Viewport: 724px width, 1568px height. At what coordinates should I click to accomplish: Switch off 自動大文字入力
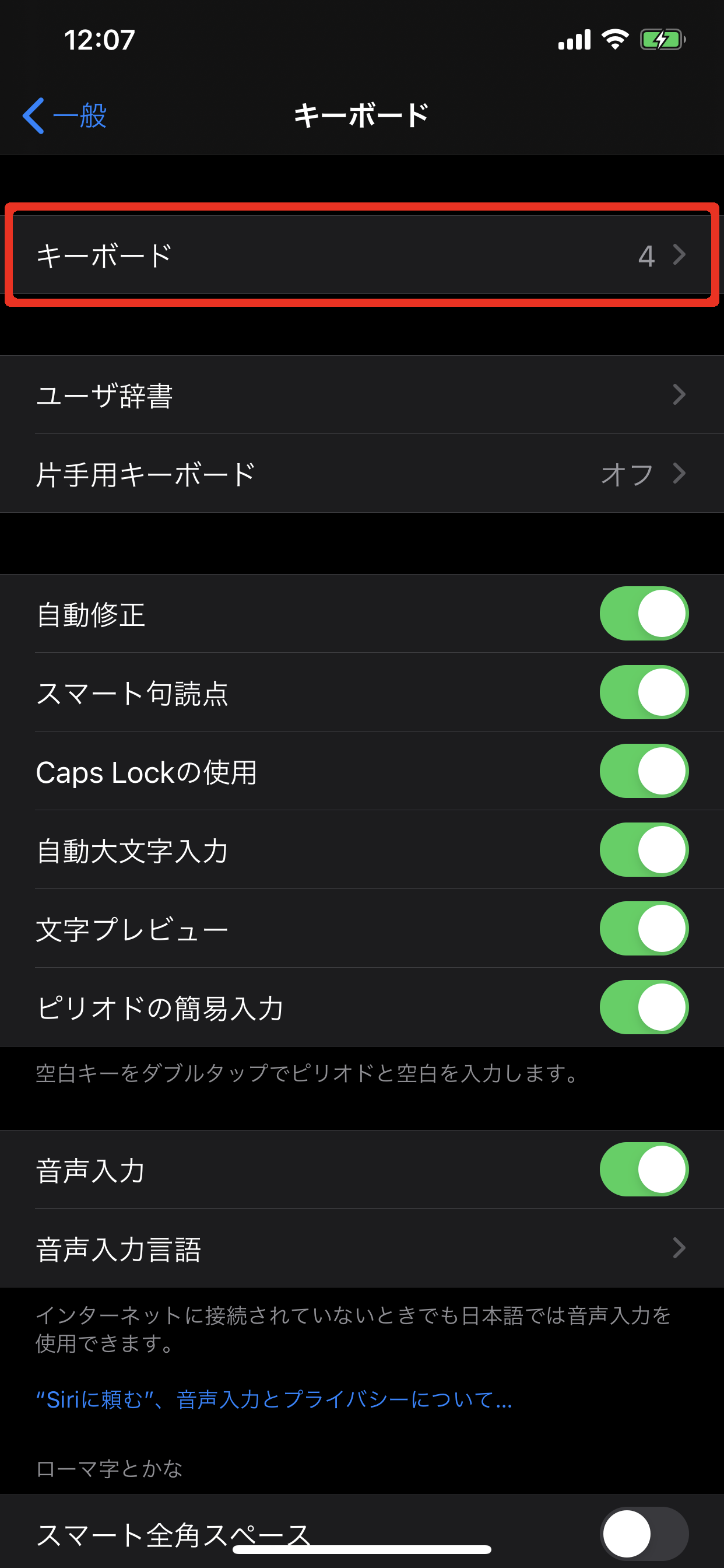[x=643, y=850]
